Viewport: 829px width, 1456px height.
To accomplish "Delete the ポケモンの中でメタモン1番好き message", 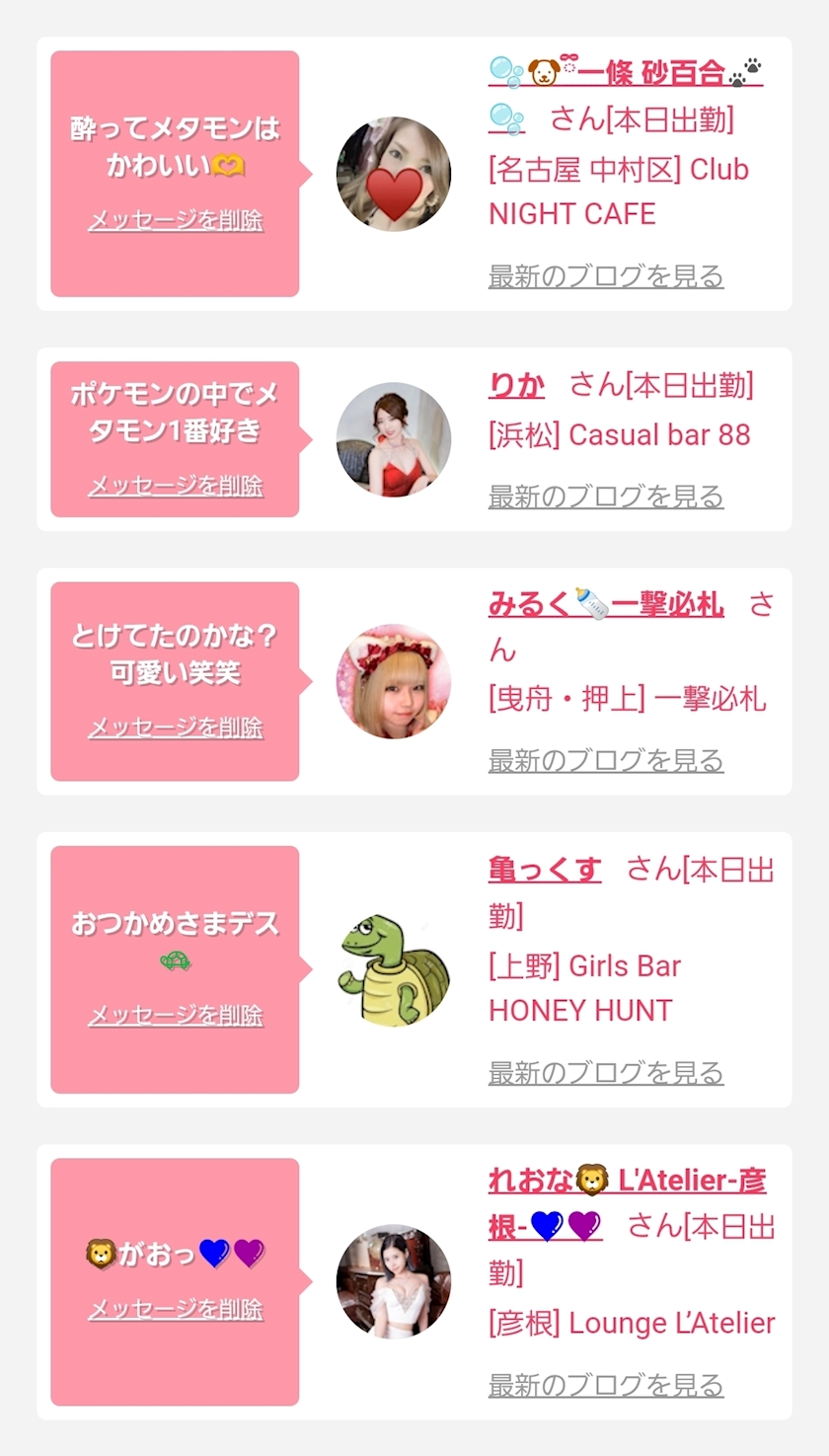I will pyautogui.click(x=176, y=486).
